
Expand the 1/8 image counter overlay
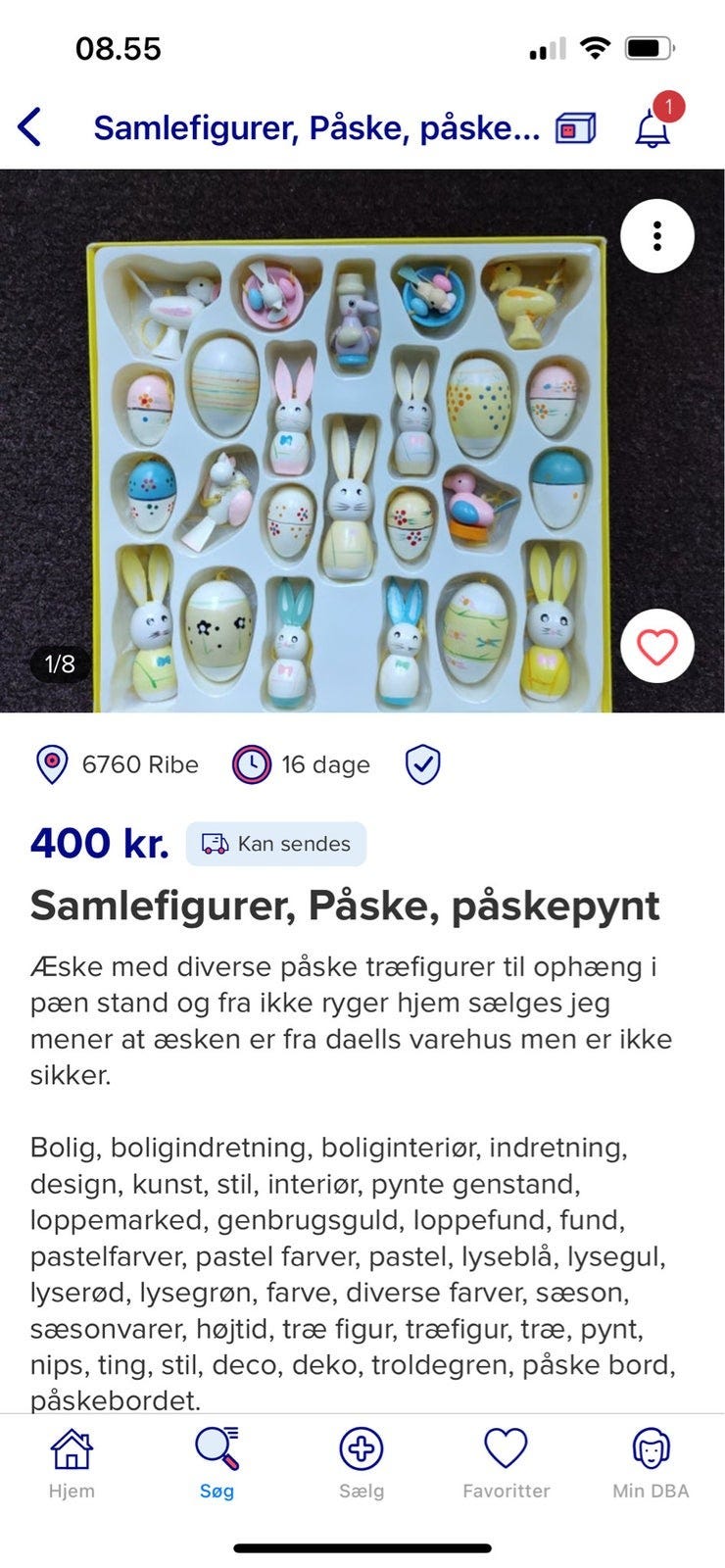click(61, 662)
